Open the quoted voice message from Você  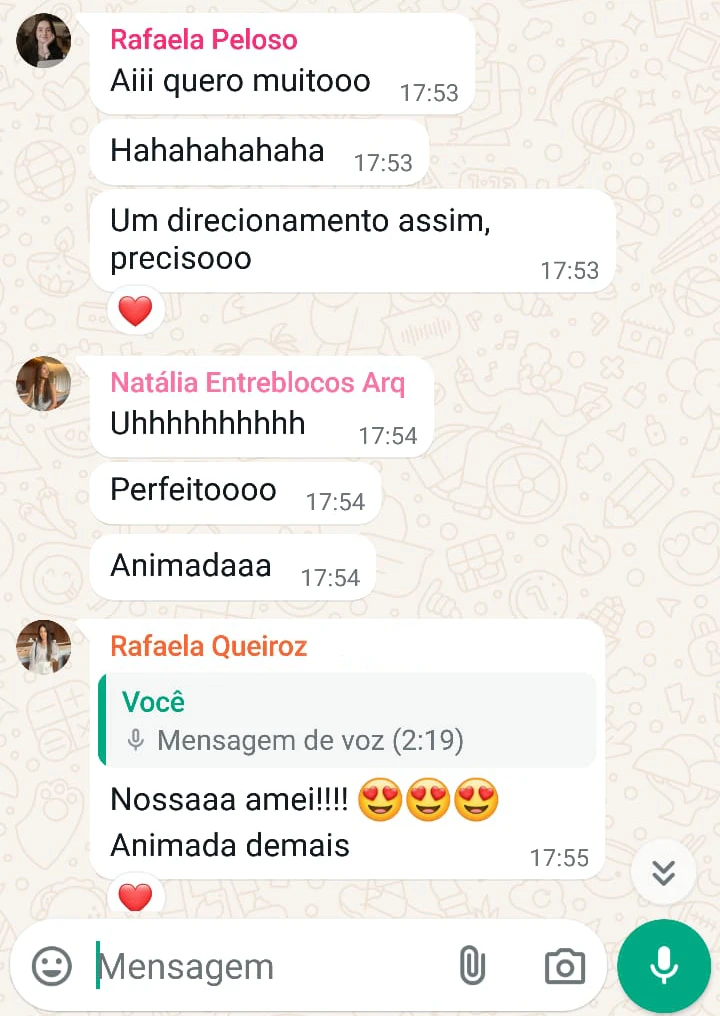click(347, 720)
